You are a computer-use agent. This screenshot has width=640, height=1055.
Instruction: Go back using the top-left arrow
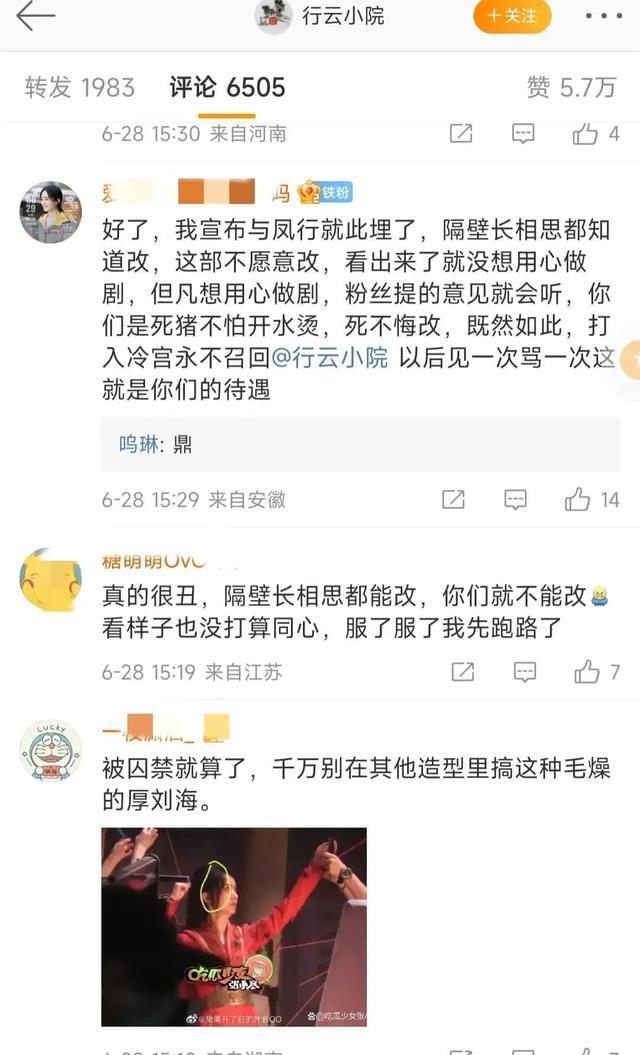[35, 17]
